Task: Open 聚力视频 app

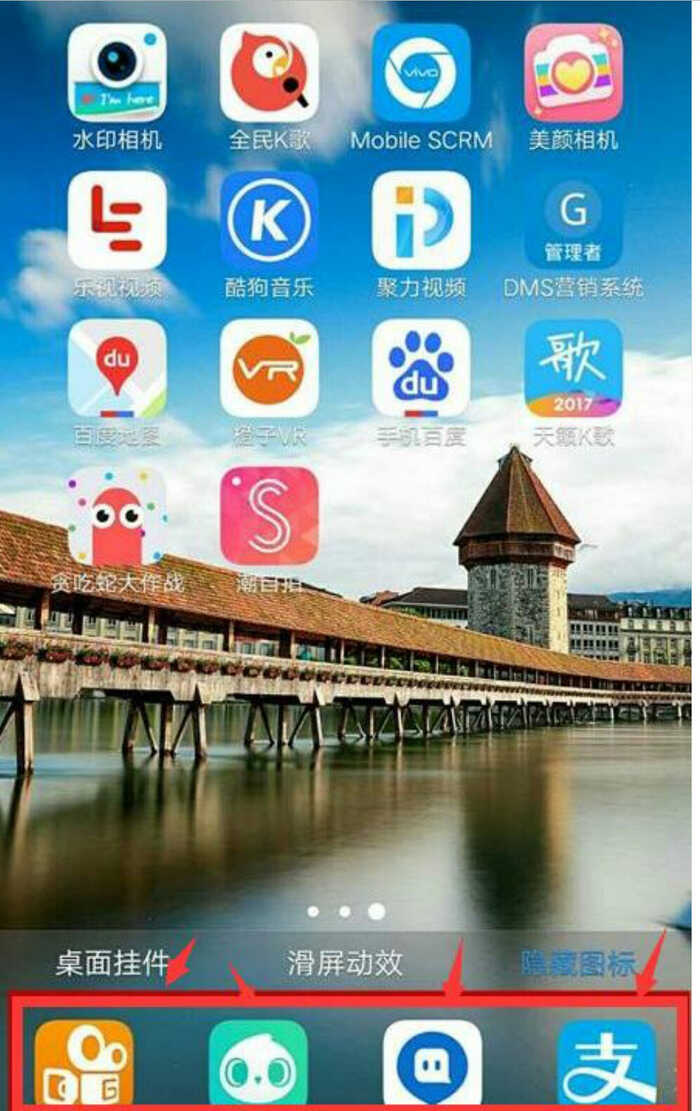Action: pyautogui.click(x=421, y=221)
